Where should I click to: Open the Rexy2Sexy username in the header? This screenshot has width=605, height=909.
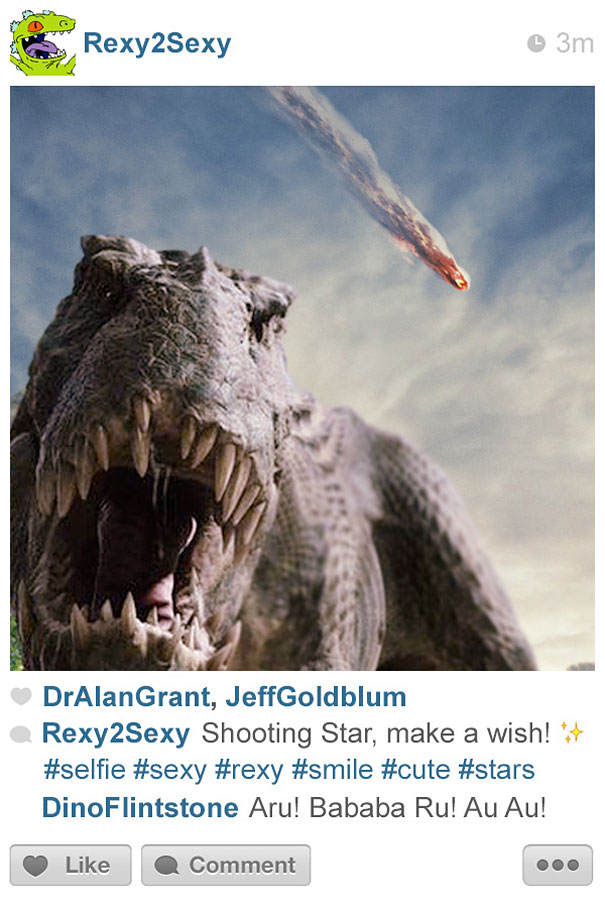click(157, 43)
